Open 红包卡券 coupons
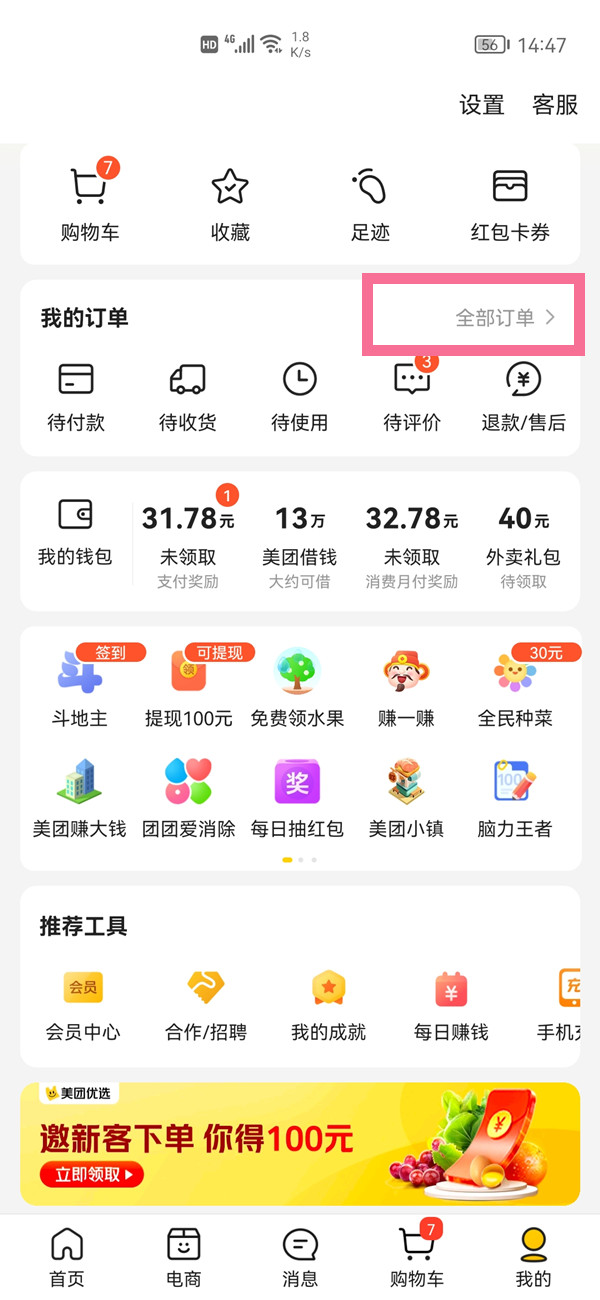Image resolution: width=600 pixels, height=1300 pixels. coord(510,205)
